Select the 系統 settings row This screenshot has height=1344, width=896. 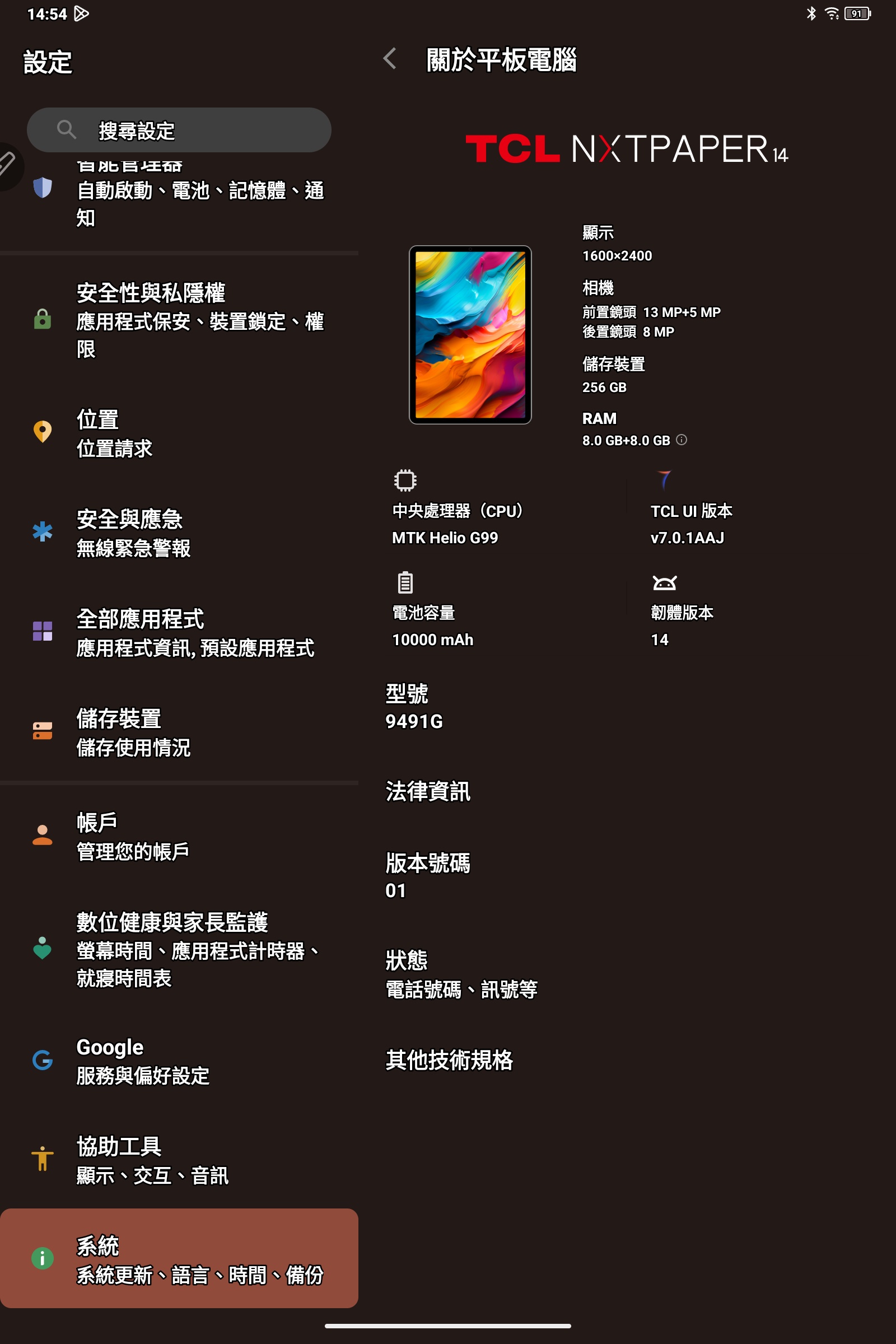coord(179,1259)
